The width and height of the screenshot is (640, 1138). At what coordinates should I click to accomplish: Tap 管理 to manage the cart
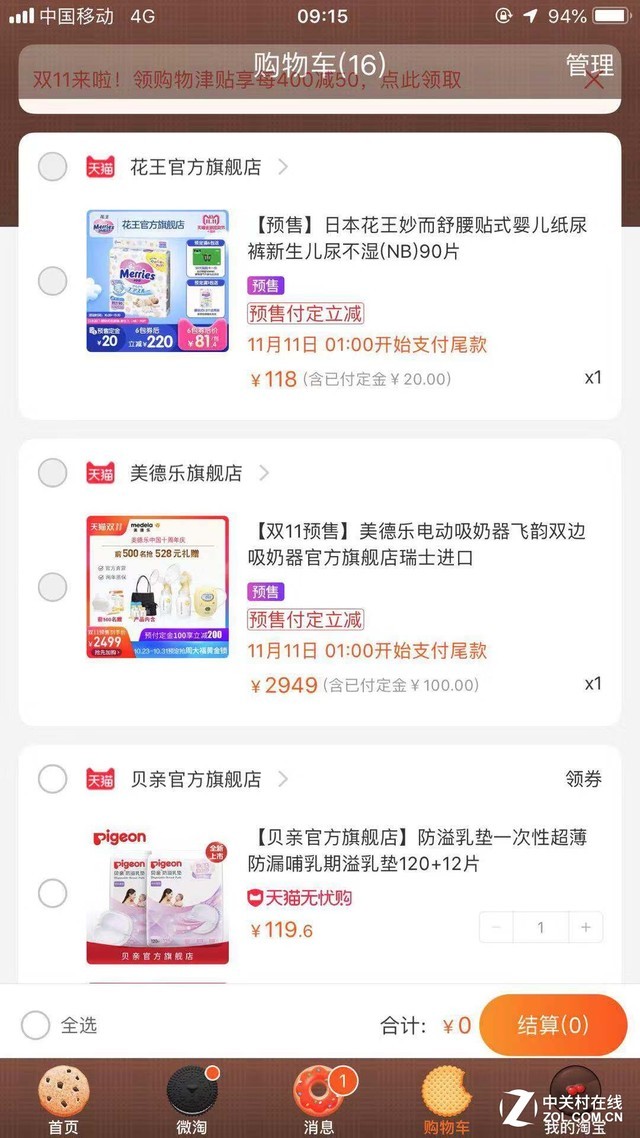coord(589,65)
